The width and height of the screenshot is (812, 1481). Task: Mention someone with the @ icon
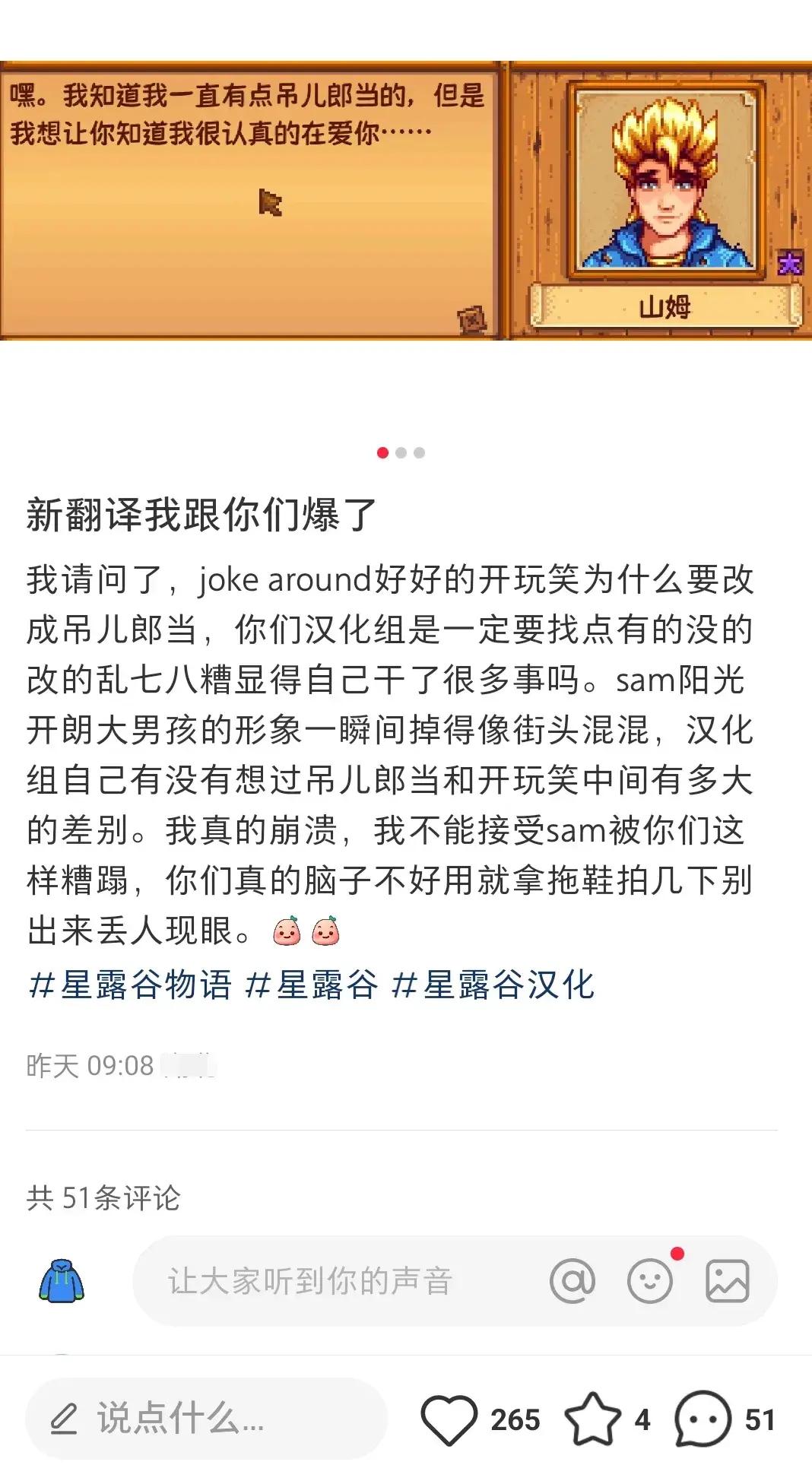coord(573,1281)
